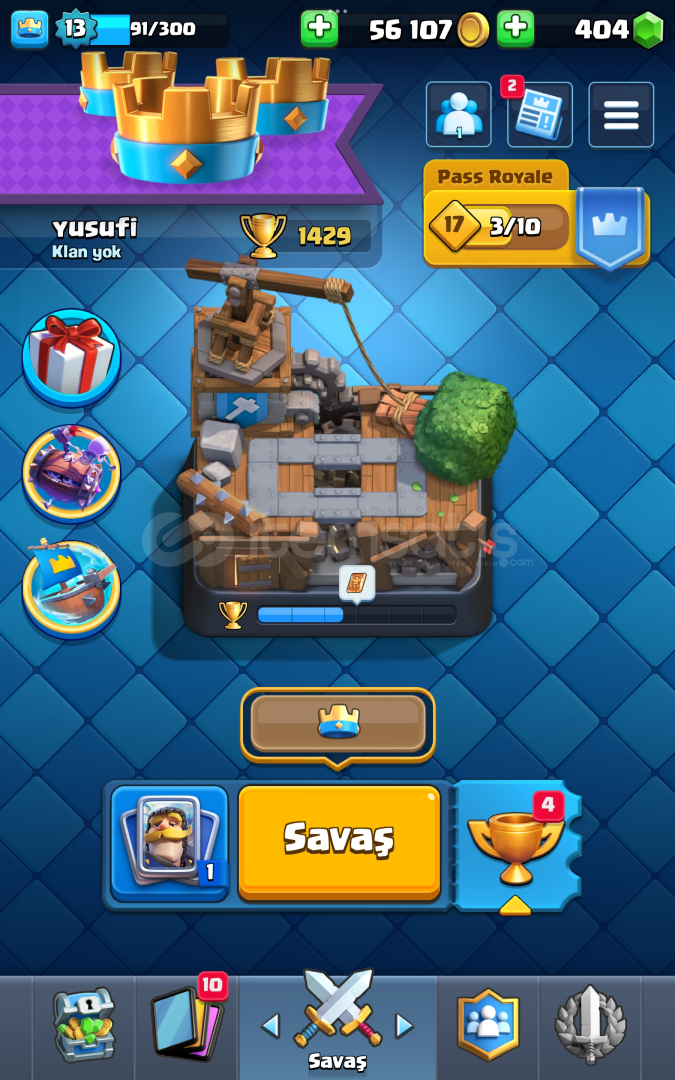Open the news feed icon
The height and width of the screenshot is (1080, 675).
point(539,115)
